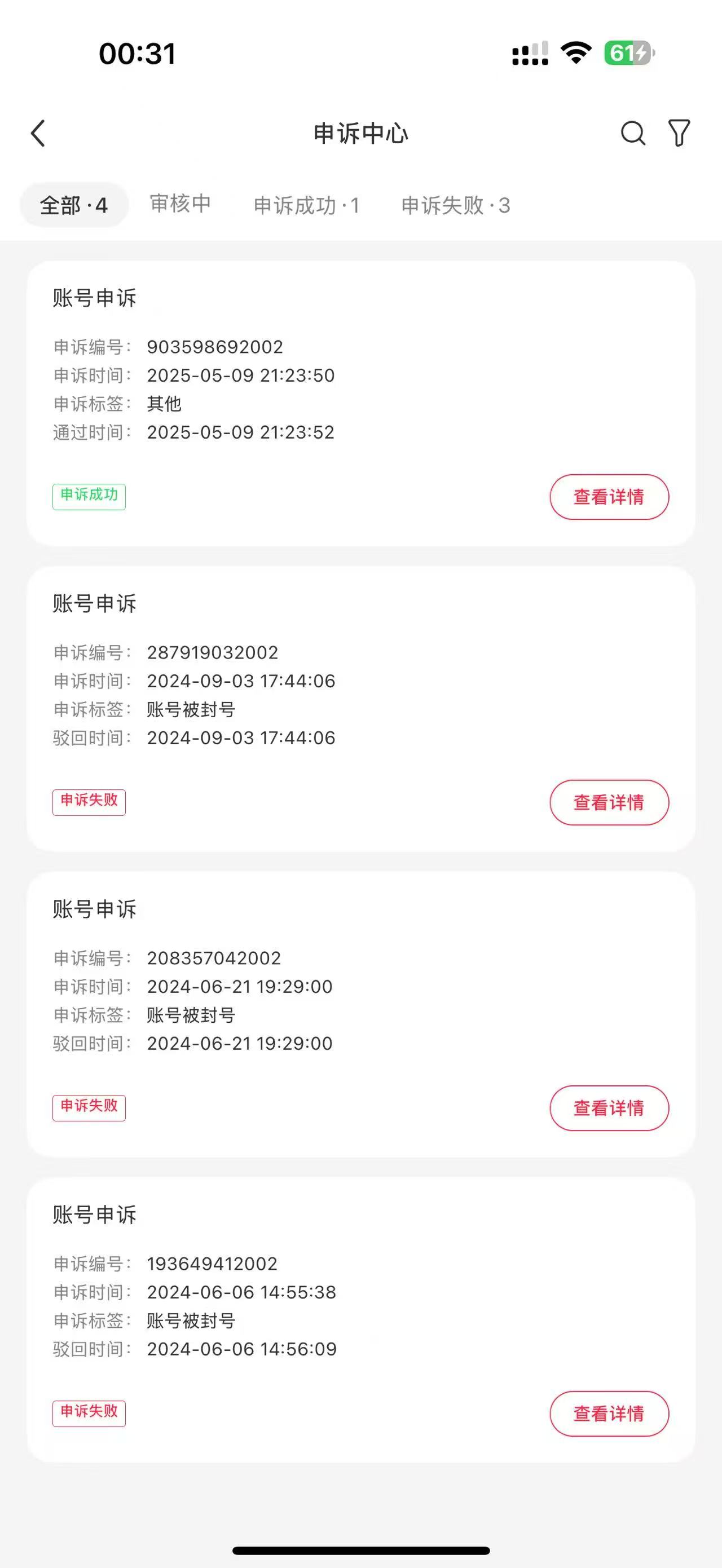Viewport: 722px width, 1568px height.
Task: Select the 全部·4 tab
Action: 74,205
